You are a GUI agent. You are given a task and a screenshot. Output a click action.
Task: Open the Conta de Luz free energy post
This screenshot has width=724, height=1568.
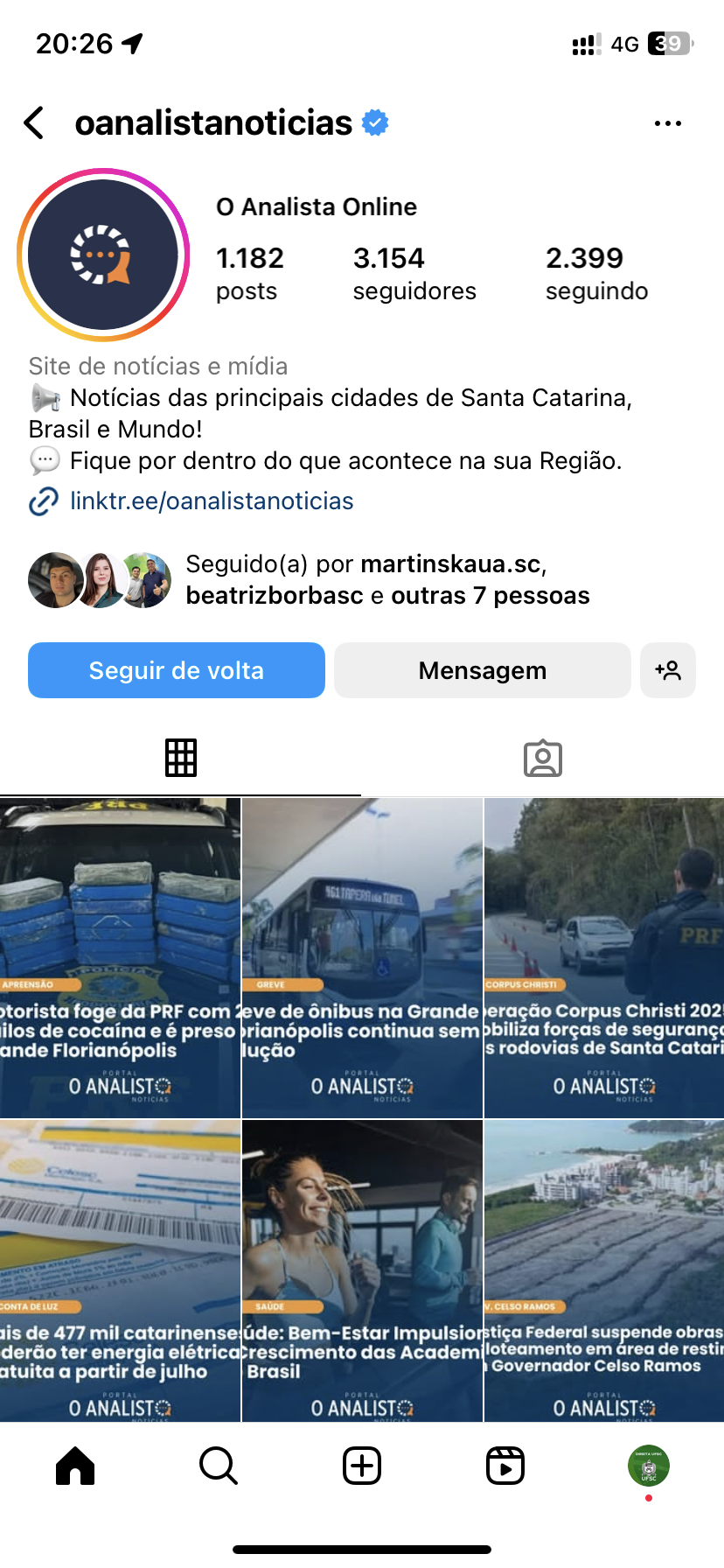coord(120,1270)
